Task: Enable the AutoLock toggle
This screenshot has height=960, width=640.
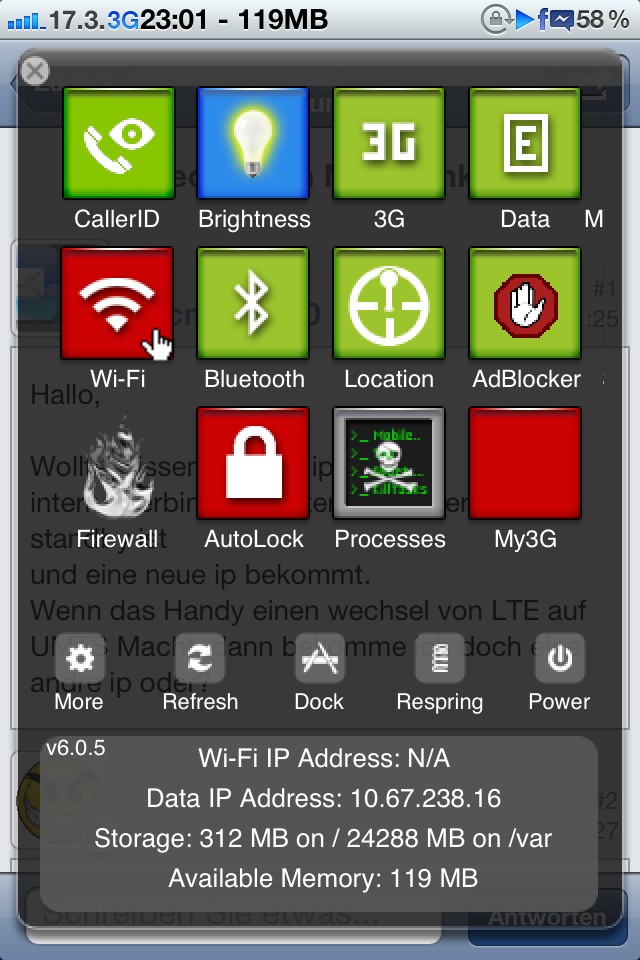Action: [253, 463]
